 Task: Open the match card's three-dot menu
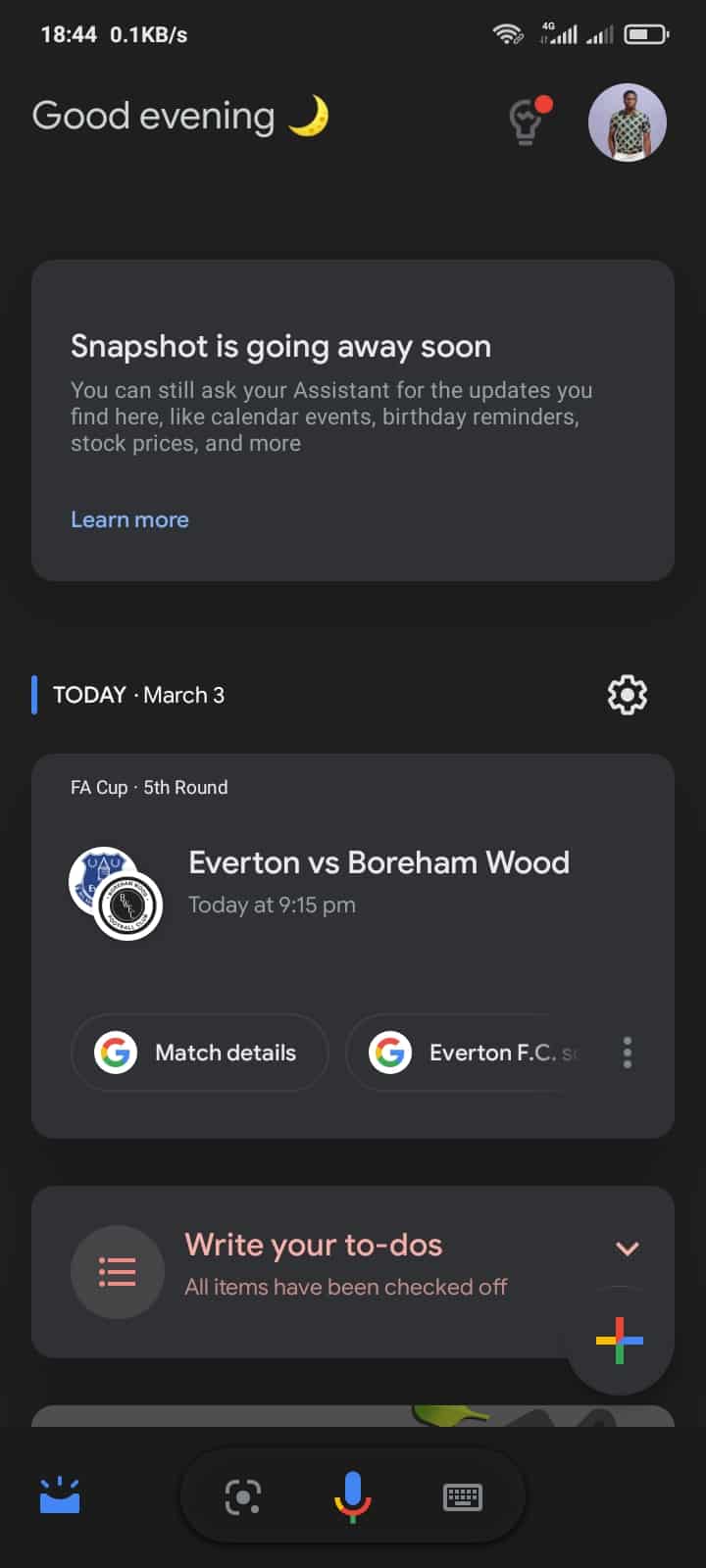[628, 1053]
